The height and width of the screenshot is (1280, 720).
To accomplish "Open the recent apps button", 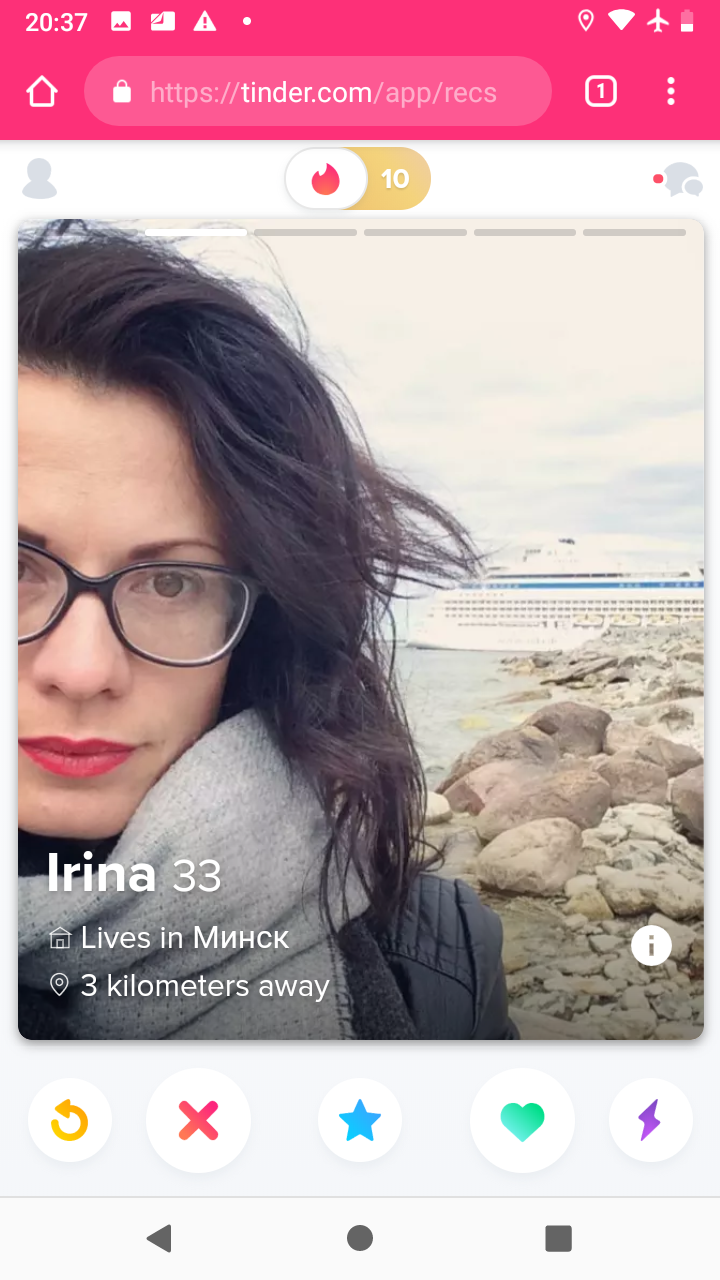I will tap(558, 1238).
